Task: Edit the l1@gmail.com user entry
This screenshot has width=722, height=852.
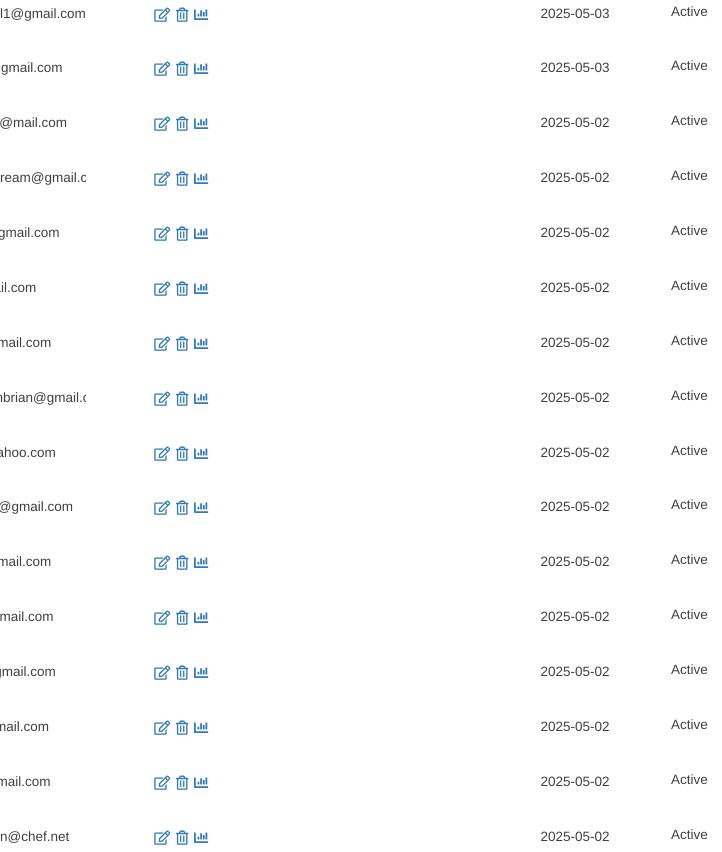Action: (161, 15)
